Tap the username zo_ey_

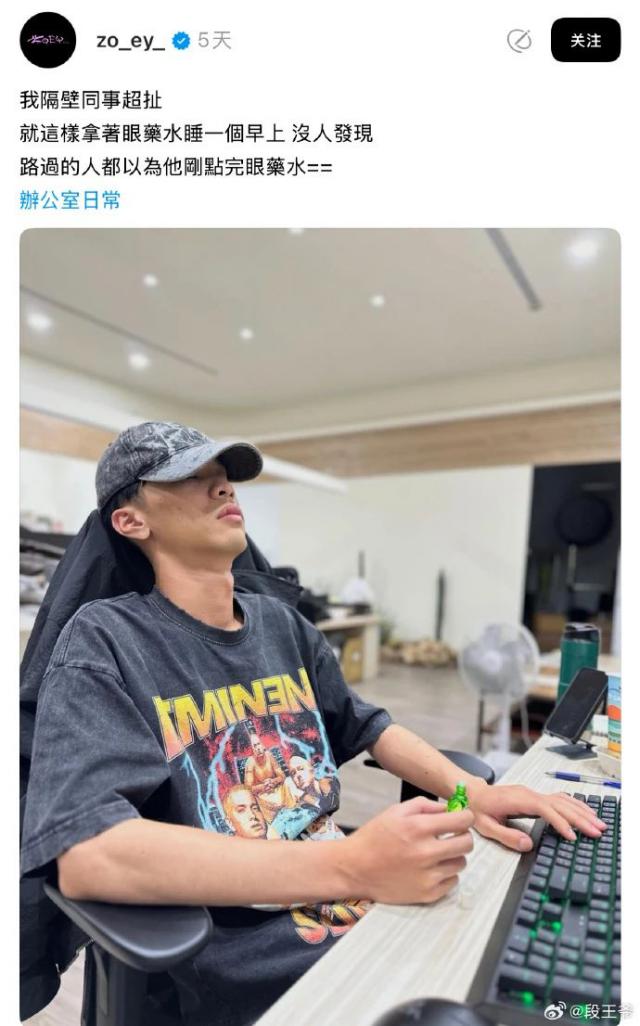point(130,41)
